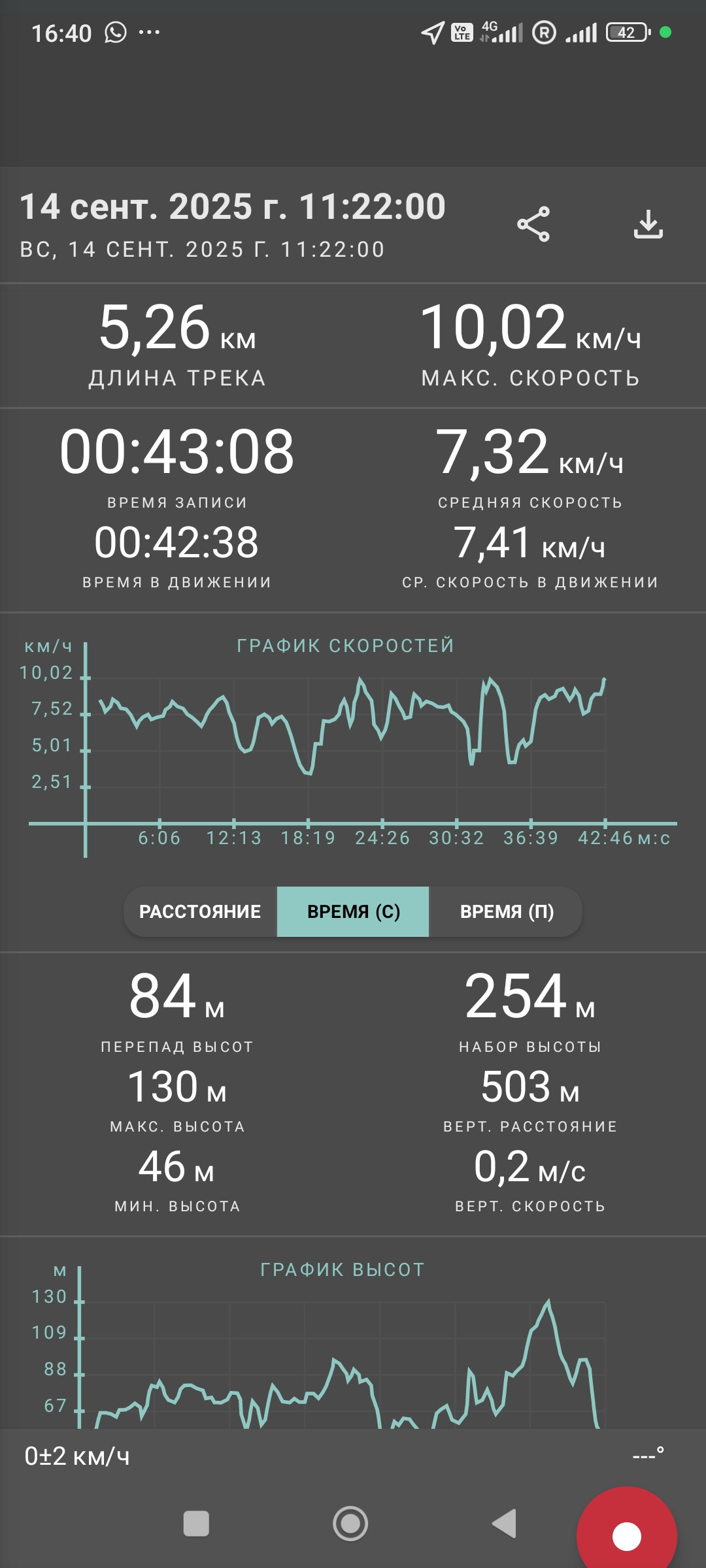Go back using the system back button
706x1568 pixels.
pos(504,1524)
